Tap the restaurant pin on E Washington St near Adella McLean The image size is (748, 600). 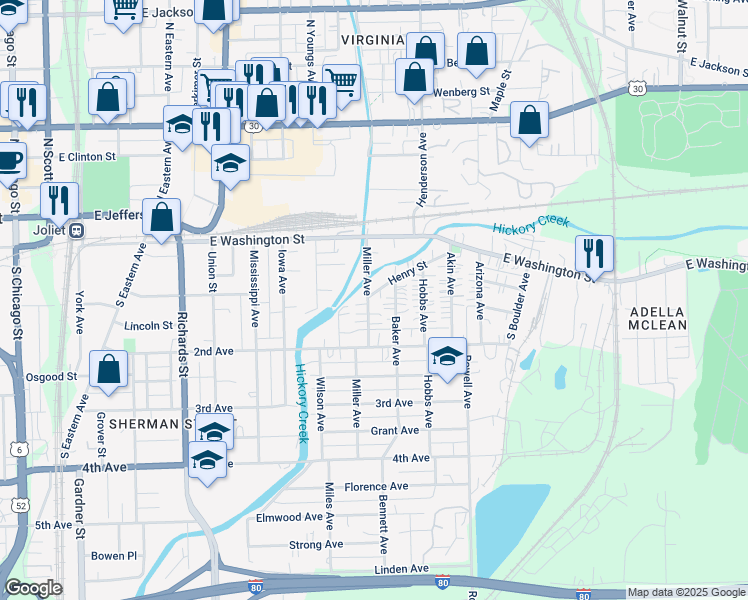(x=594, y=257)
